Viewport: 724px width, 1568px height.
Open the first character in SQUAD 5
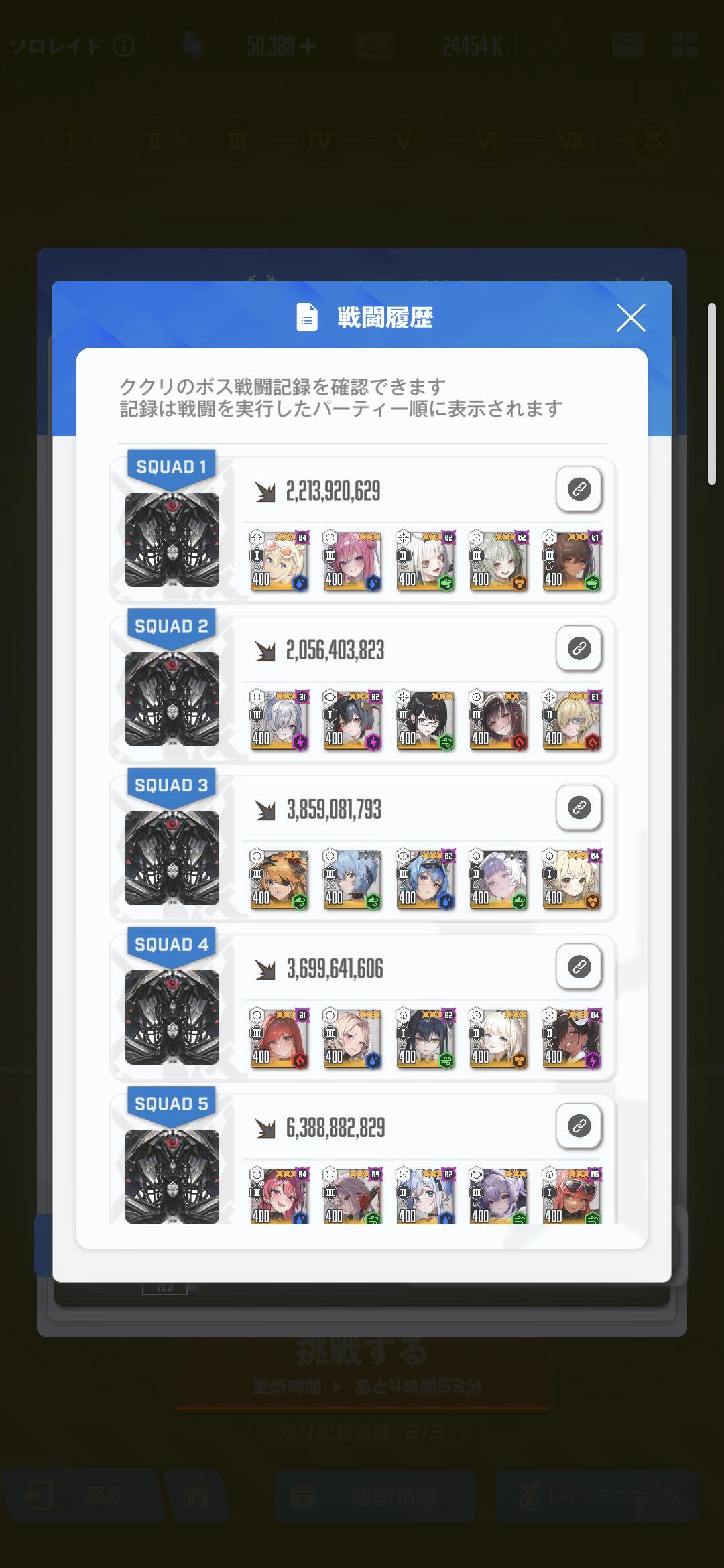(279, 1196)
